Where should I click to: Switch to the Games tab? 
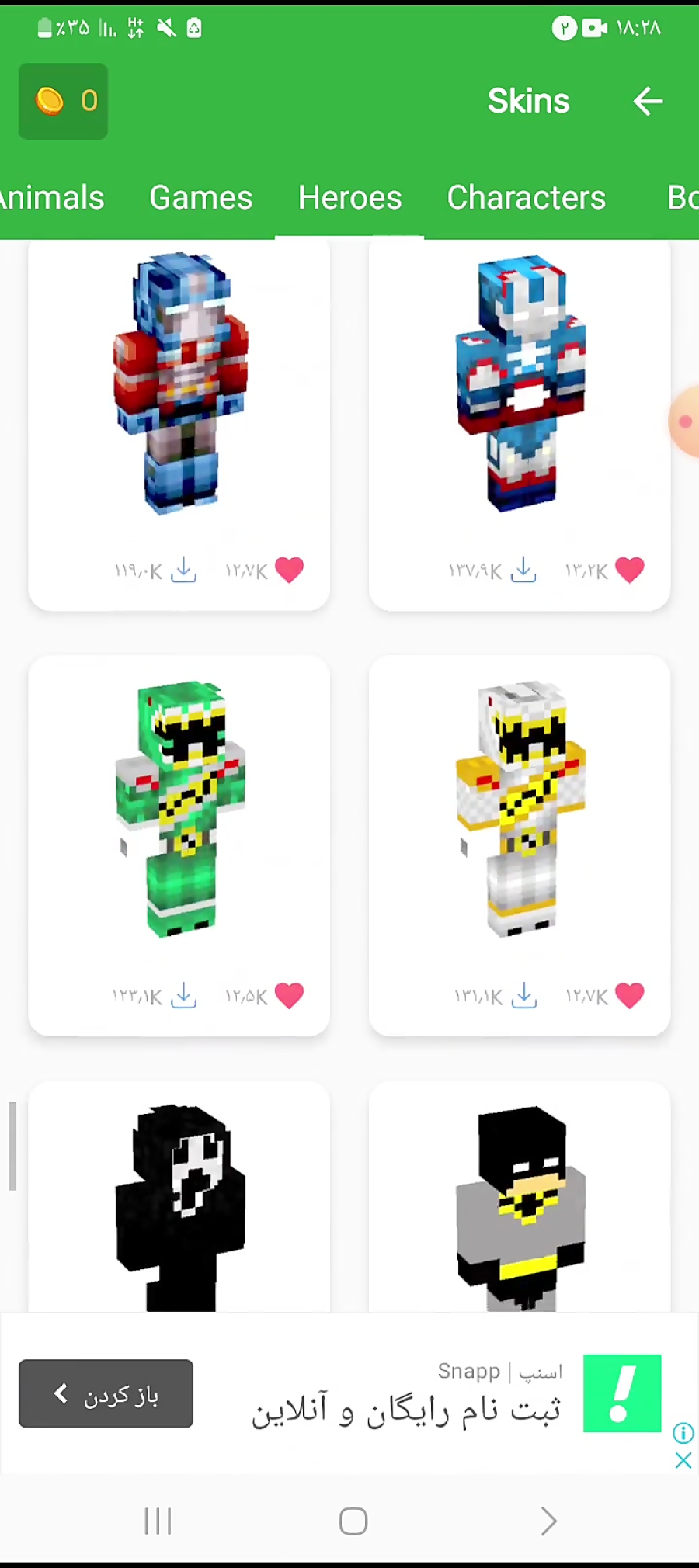pyautogui.click(x=201, y=198)
